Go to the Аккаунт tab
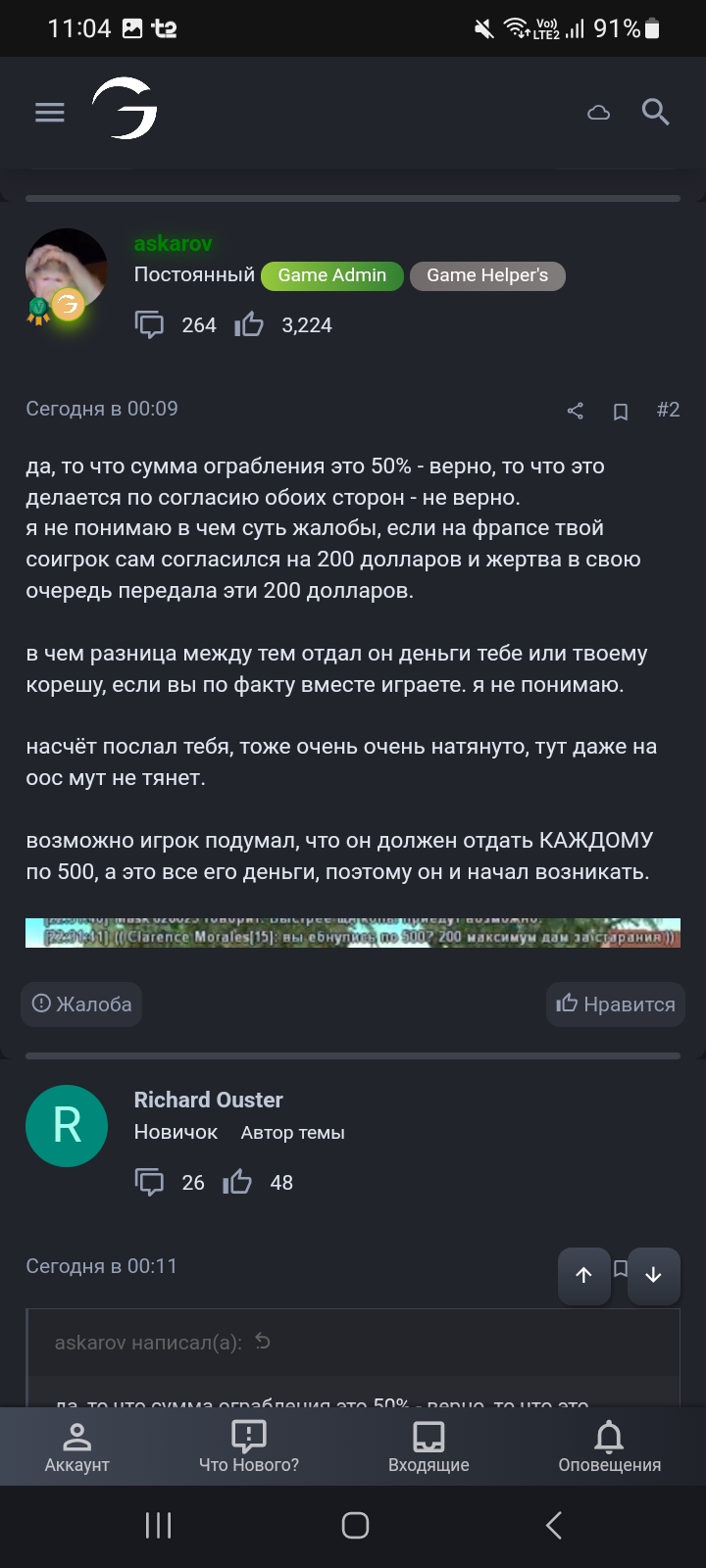Viewport: 706px width, 1568px height. point(76,1446)
